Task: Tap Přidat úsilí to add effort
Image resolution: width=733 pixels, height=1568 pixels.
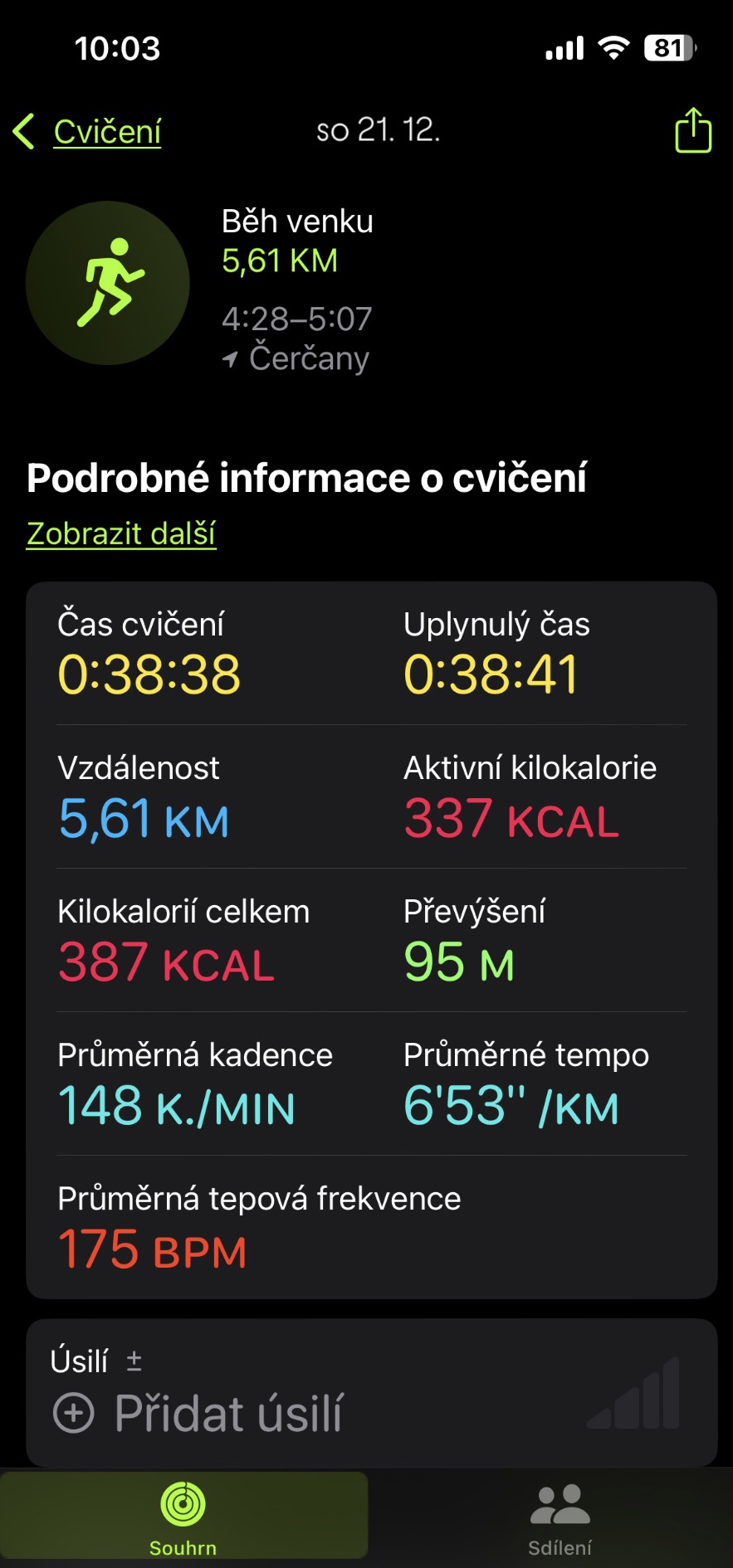Action: click(199, 1413)
